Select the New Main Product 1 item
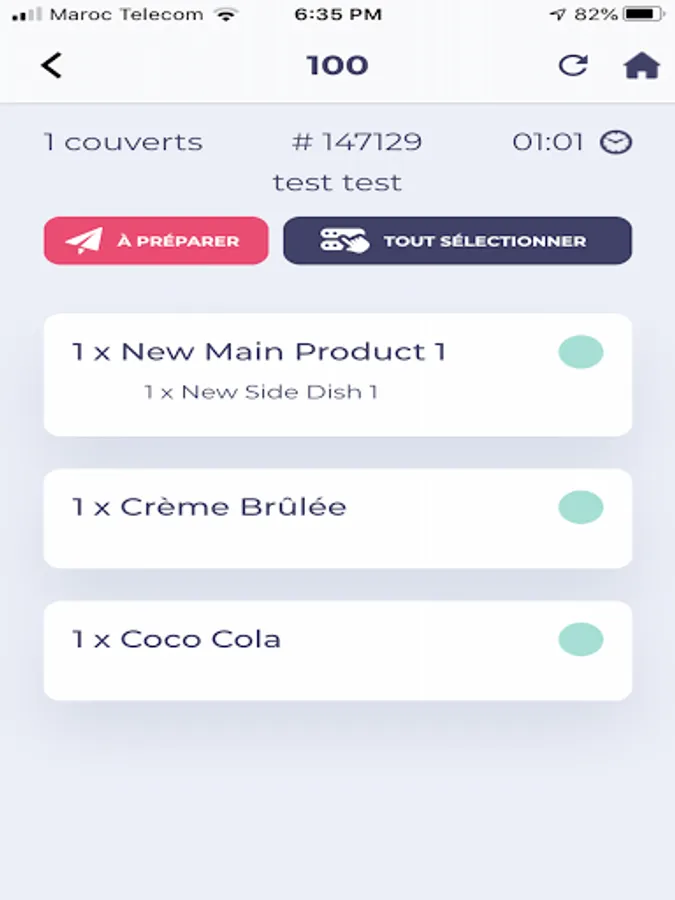 tap(338, 375)
